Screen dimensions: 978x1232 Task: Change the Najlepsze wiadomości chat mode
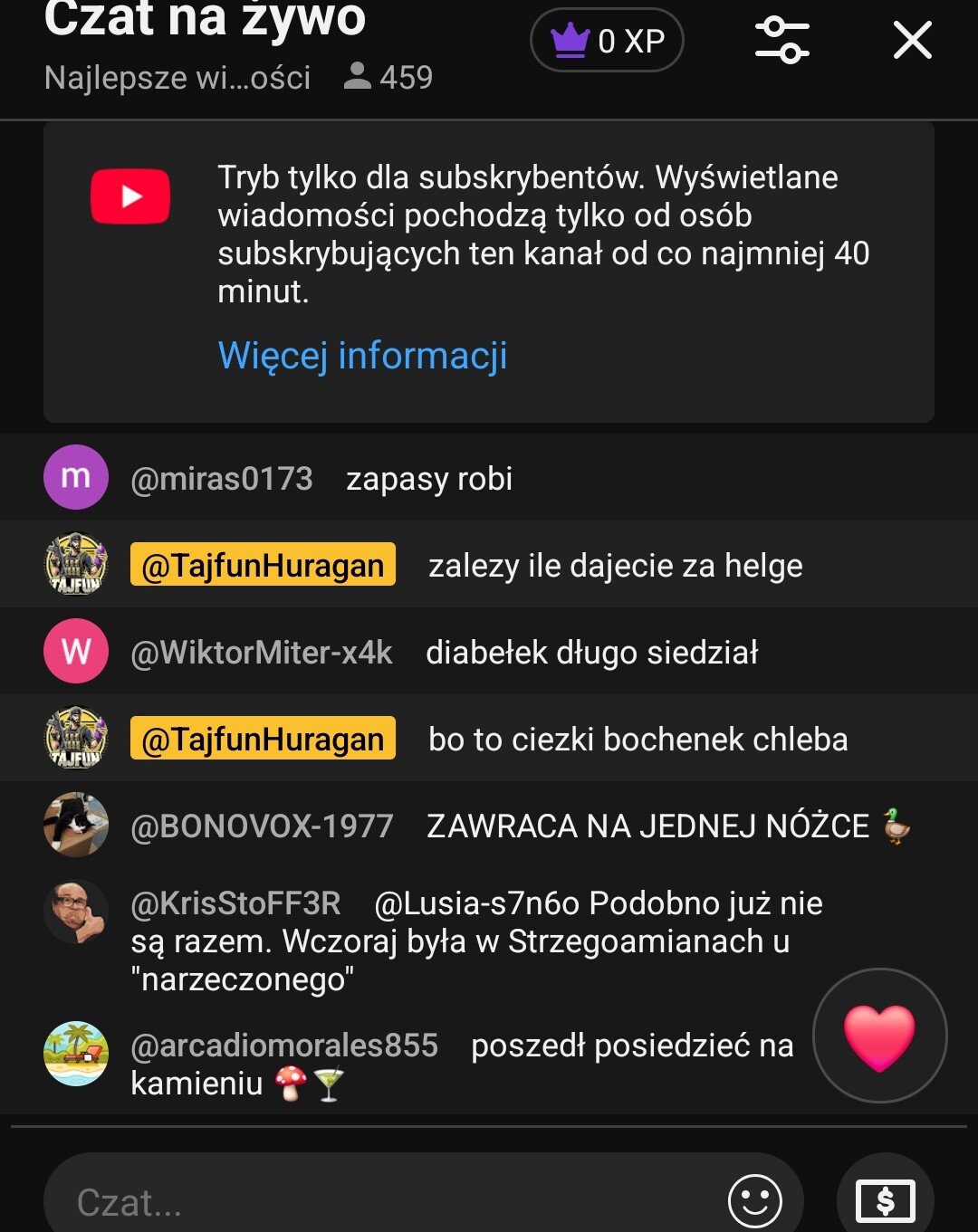(x=177, y=79)
